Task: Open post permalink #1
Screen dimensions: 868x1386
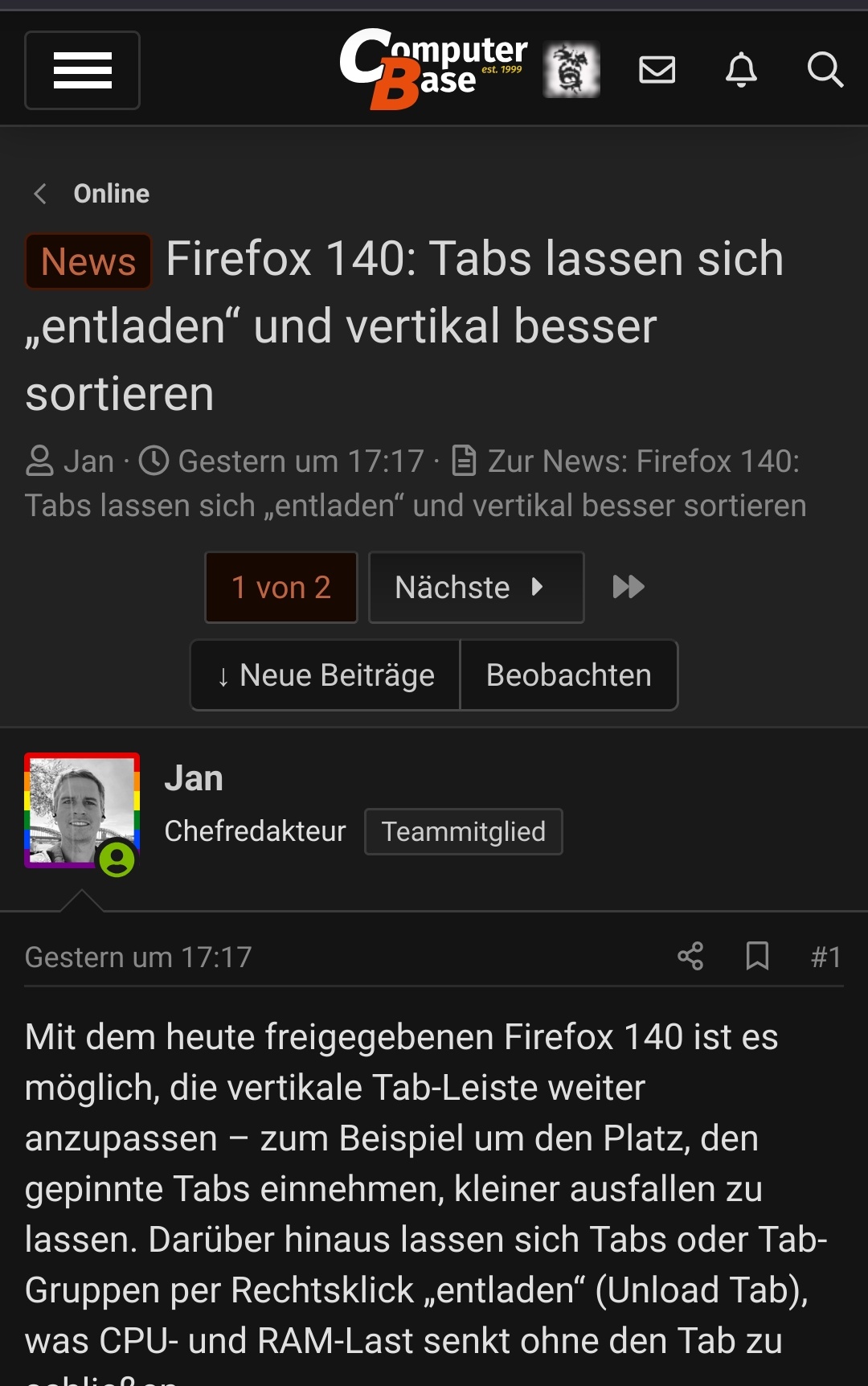Action: (825, 957)
